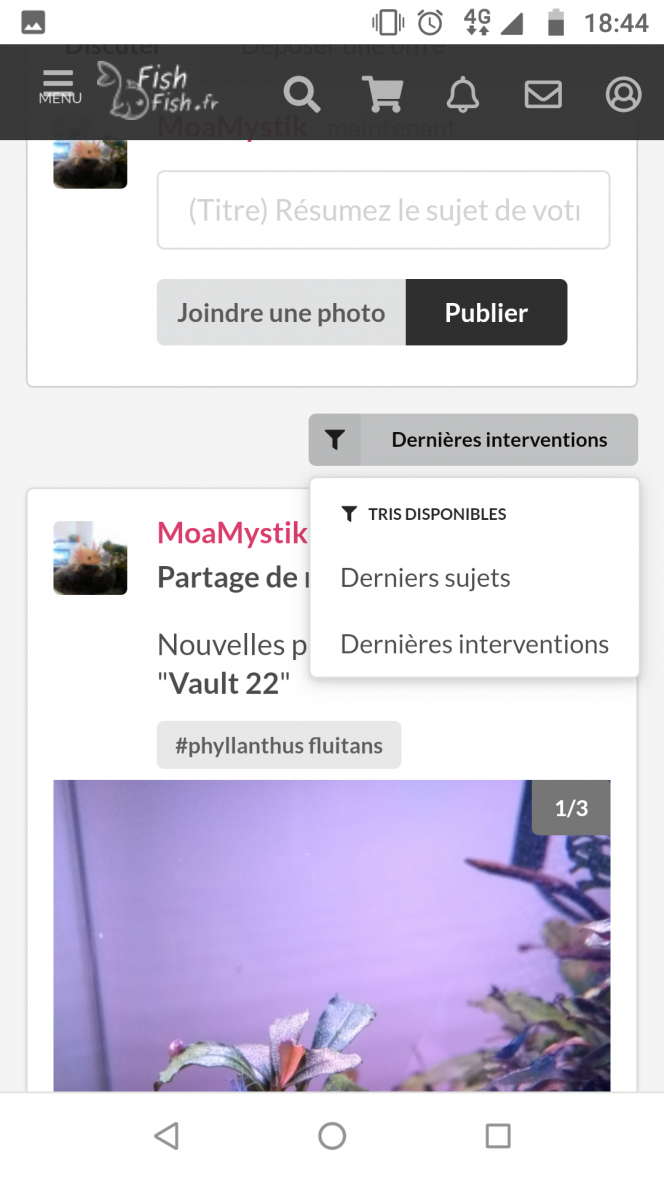Tap Joindre une photo button
Viewport: 664px width, 1180px height.
pos(281,313)
